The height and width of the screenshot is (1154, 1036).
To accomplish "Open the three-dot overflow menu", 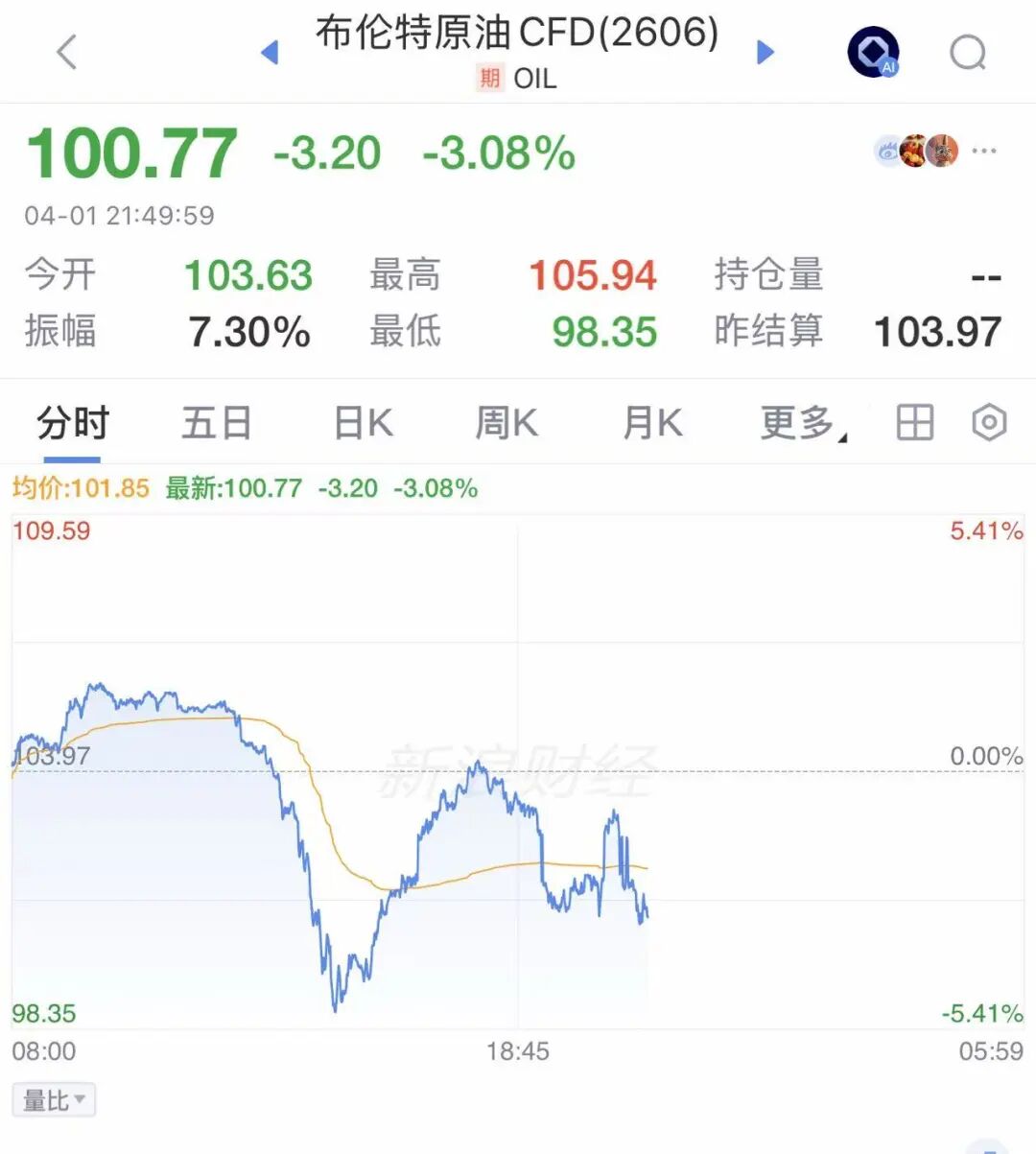I will point(984,152).
